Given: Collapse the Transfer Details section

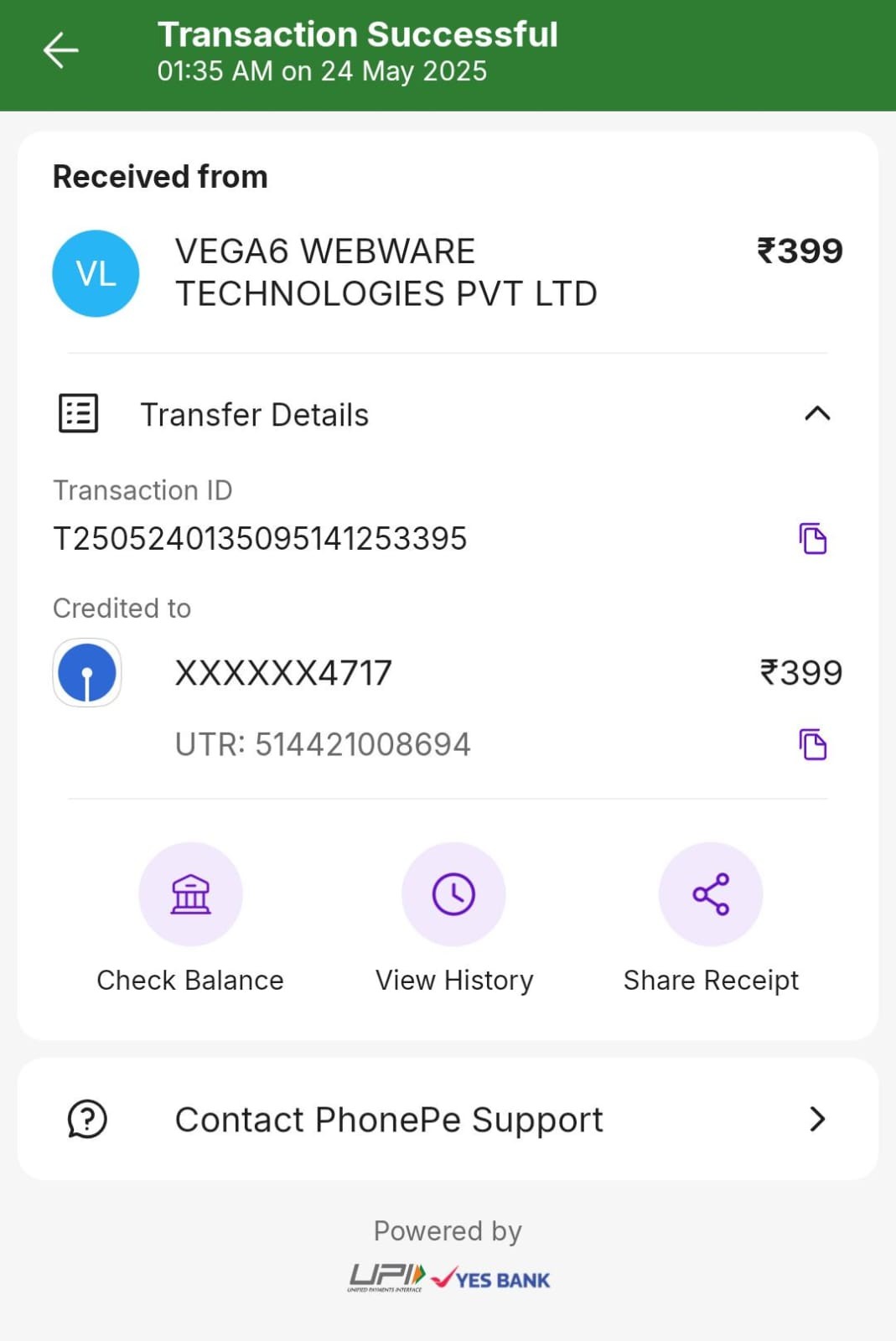Looking at the screenshot, I should point(816,413).
